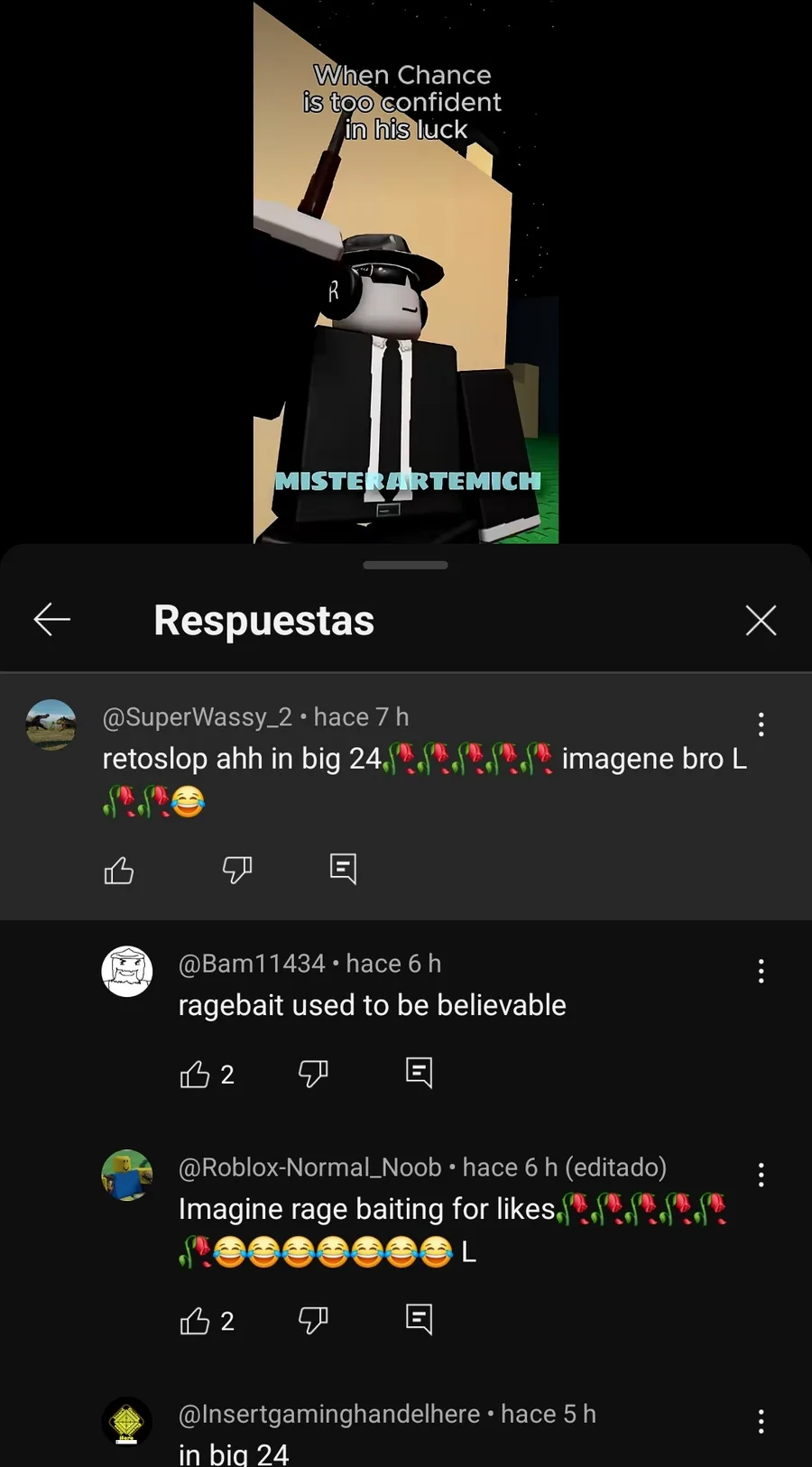
Task: Dislike Bam11434's reply
Action: click(x=313, y=1074)
